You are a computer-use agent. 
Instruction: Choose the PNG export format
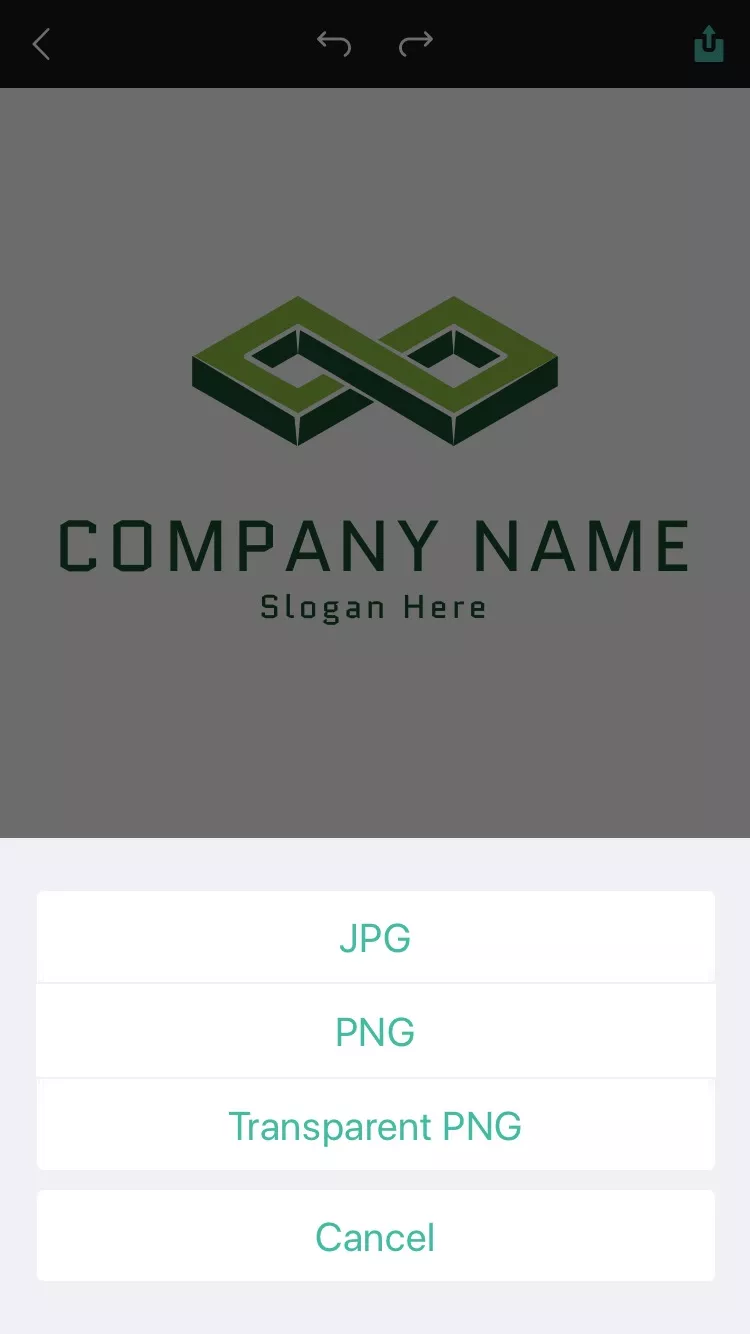click(375, 1031)
